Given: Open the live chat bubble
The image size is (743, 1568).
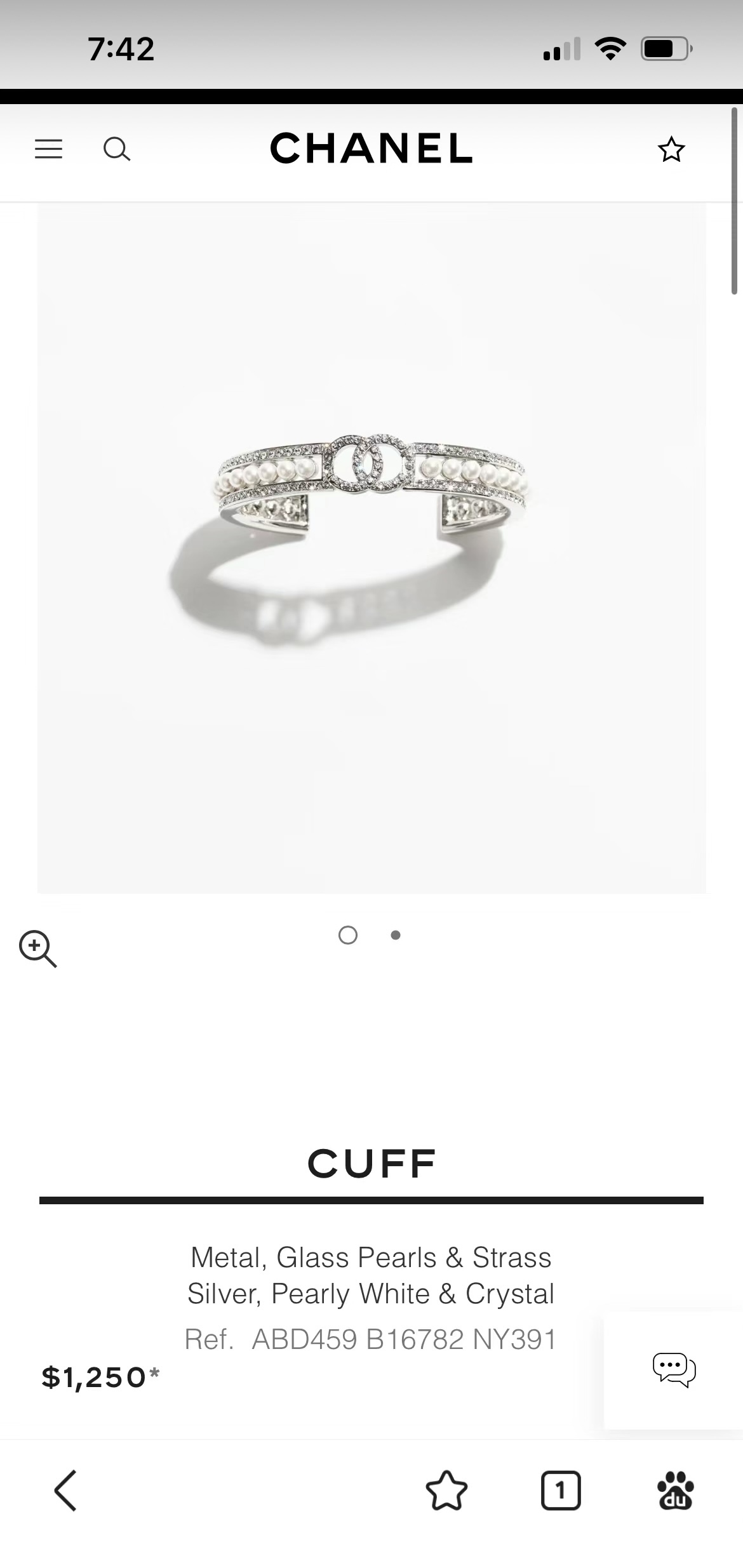Looking at the screenshot, I should tap(674, 1369).
